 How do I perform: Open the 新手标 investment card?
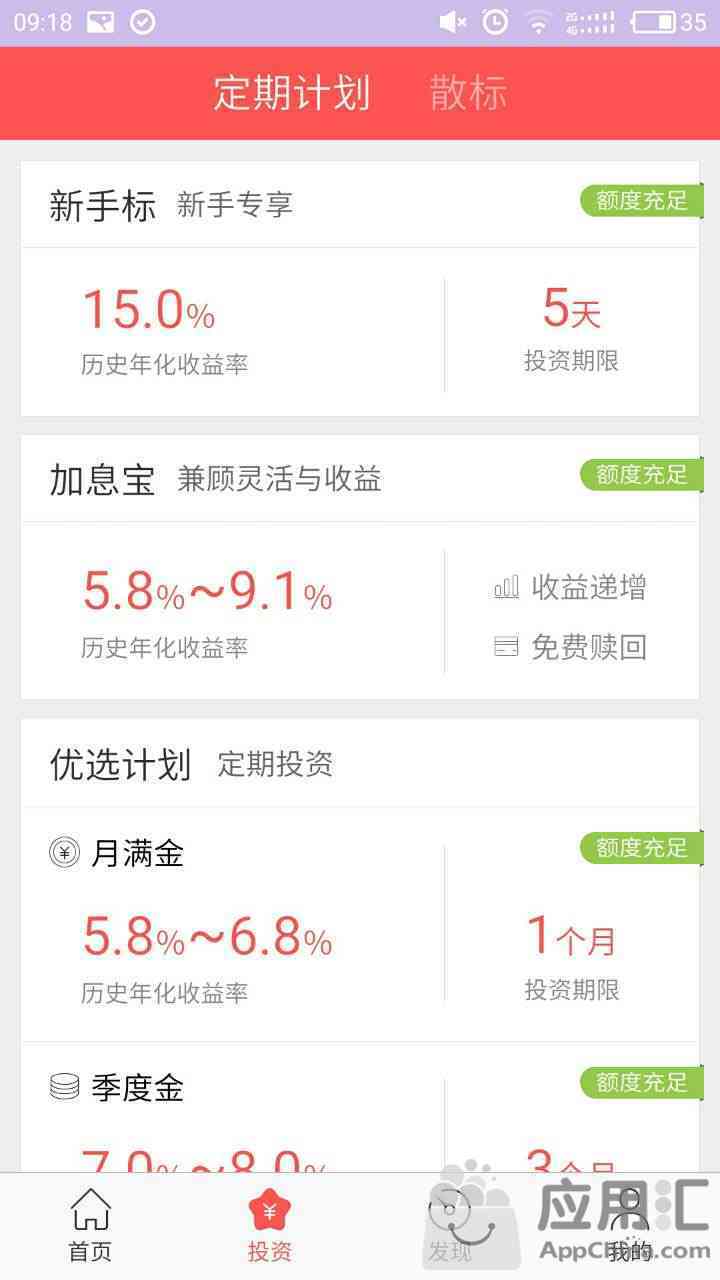[360, 289]
